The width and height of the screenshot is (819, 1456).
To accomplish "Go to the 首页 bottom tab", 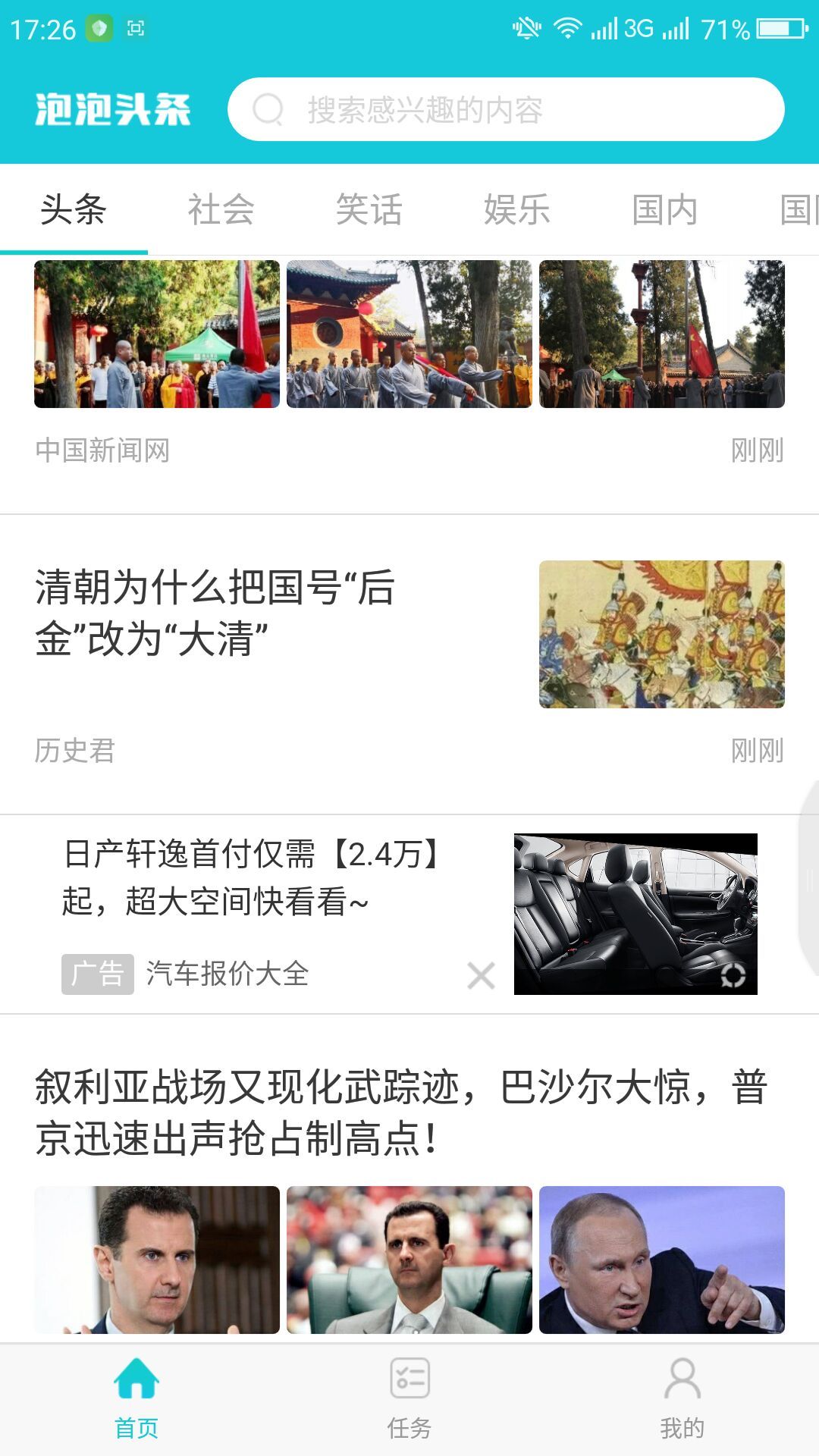I will click(x=136, y=1399).
